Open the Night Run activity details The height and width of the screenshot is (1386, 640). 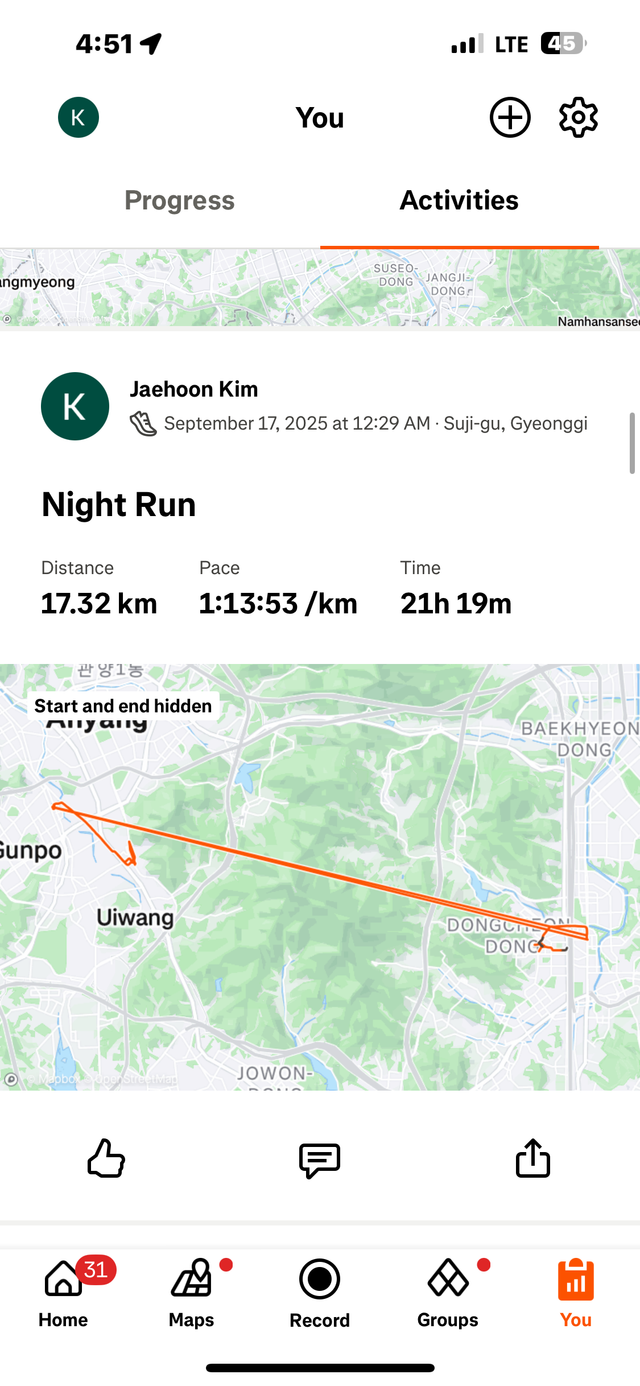pos(119,505)
